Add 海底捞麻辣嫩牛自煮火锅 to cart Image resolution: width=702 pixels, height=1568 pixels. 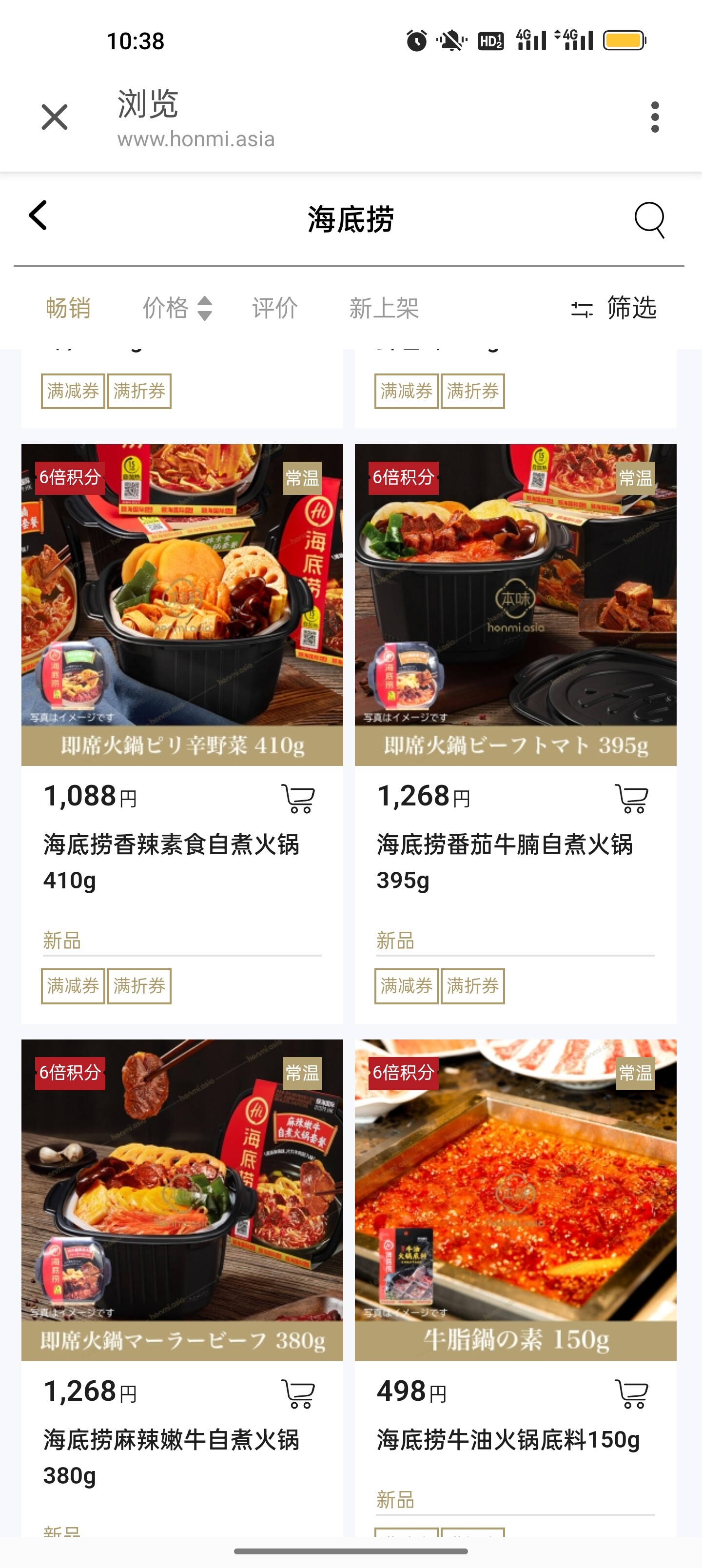point(298,1393)
